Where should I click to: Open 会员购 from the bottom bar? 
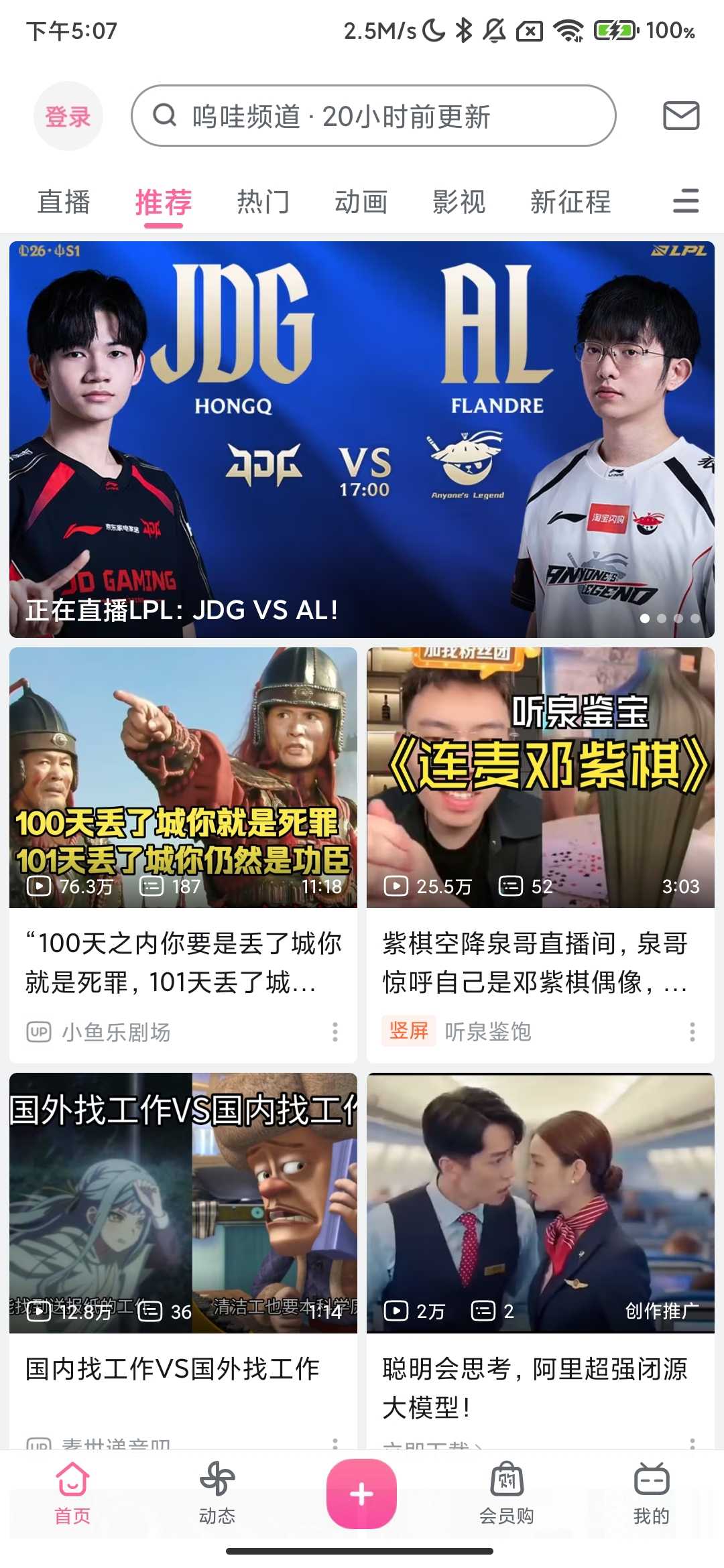[x=507, y=1488]
